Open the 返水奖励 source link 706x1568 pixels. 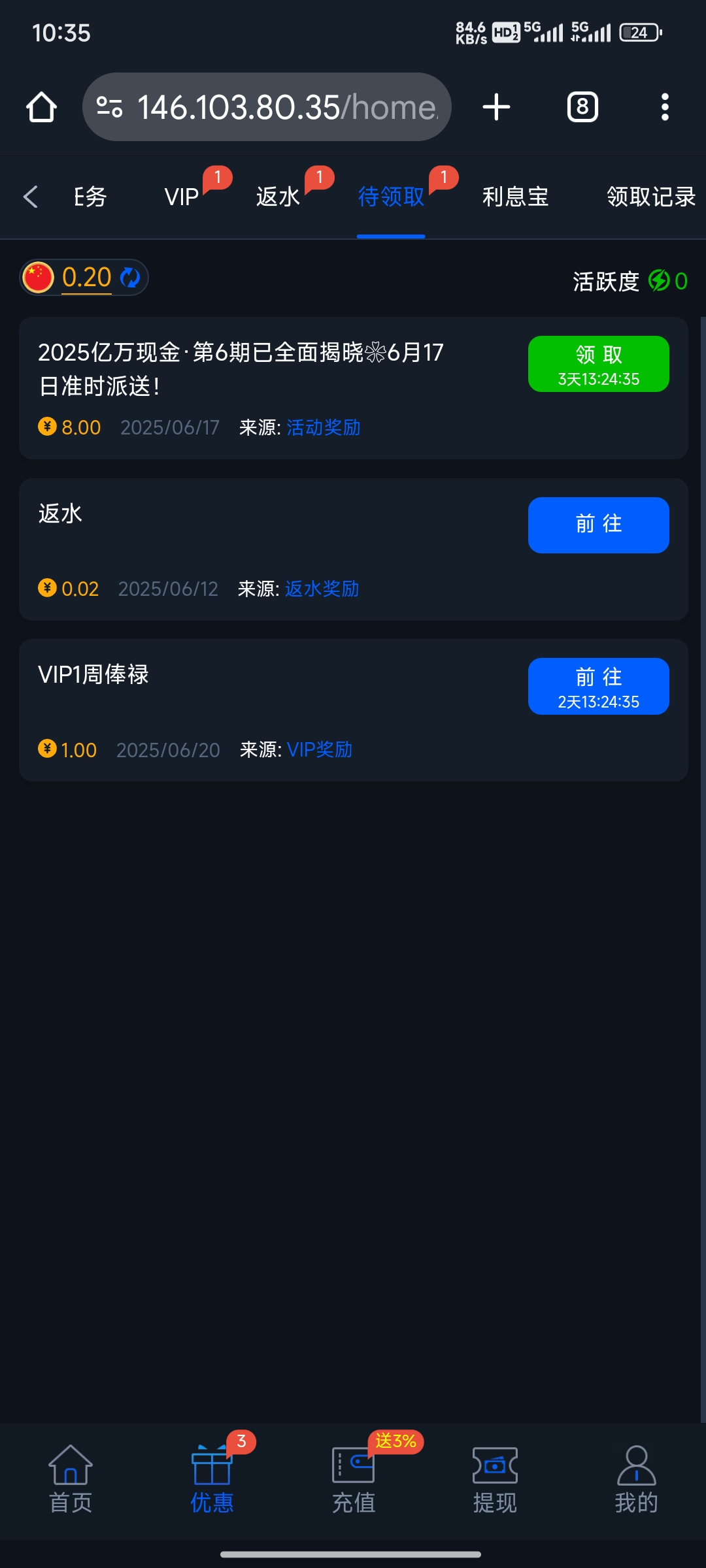pyautogui.click(x=322, y=589)
